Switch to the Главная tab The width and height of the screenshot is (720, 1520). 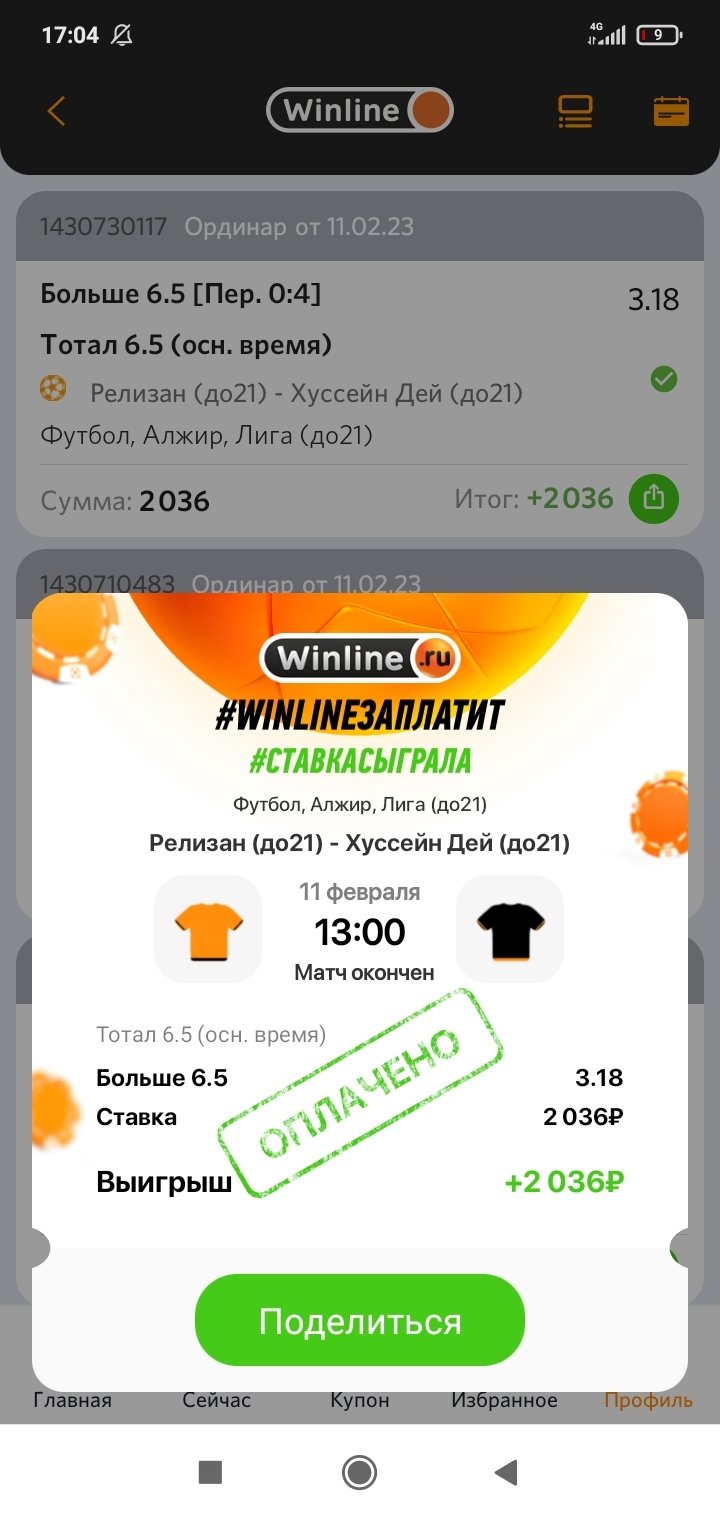[x=72, y=1400]
